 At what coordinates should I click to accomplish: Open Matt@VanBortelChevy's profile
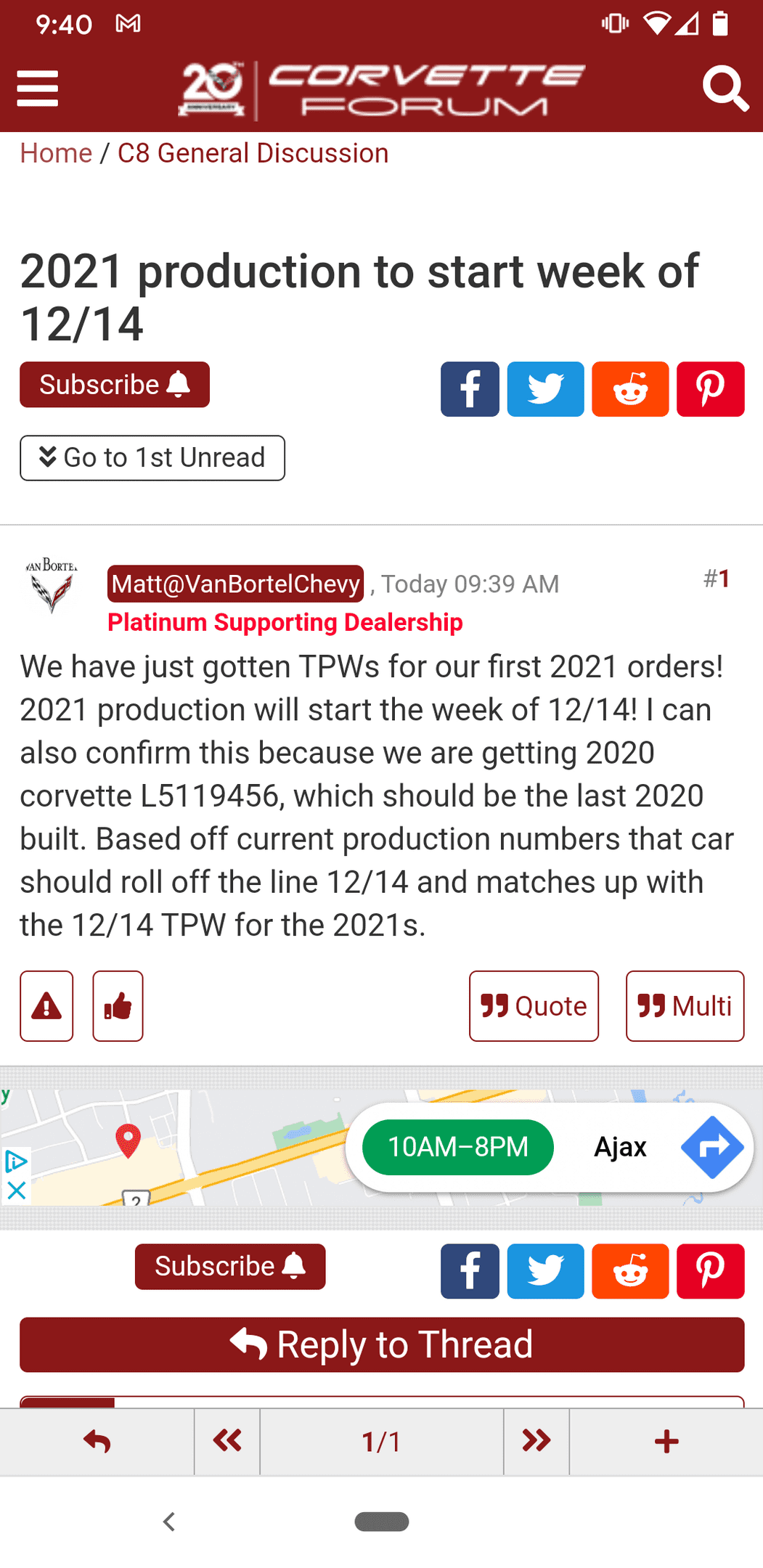236,584
